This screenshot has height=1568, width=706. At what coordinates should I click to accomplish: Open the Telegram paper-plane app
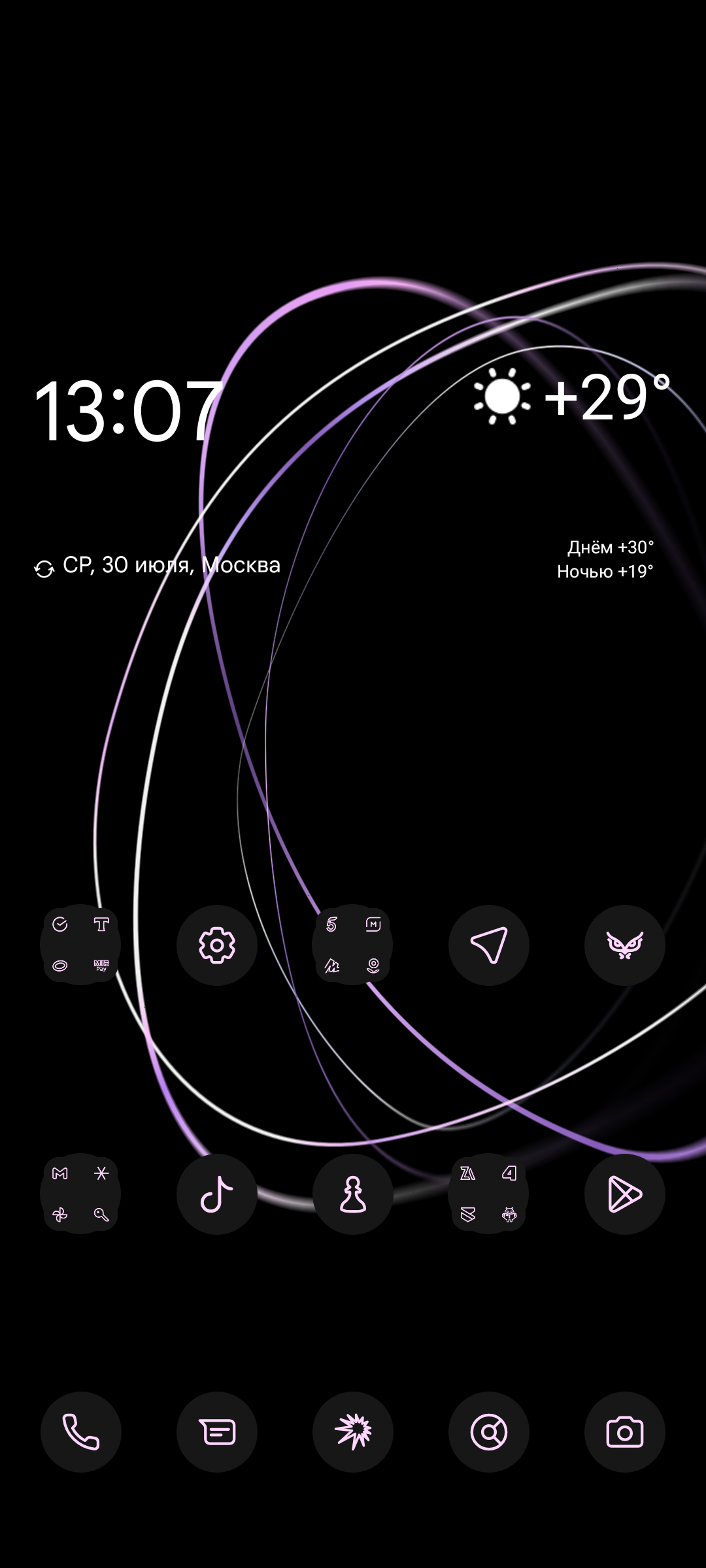(x=489, y=945)
